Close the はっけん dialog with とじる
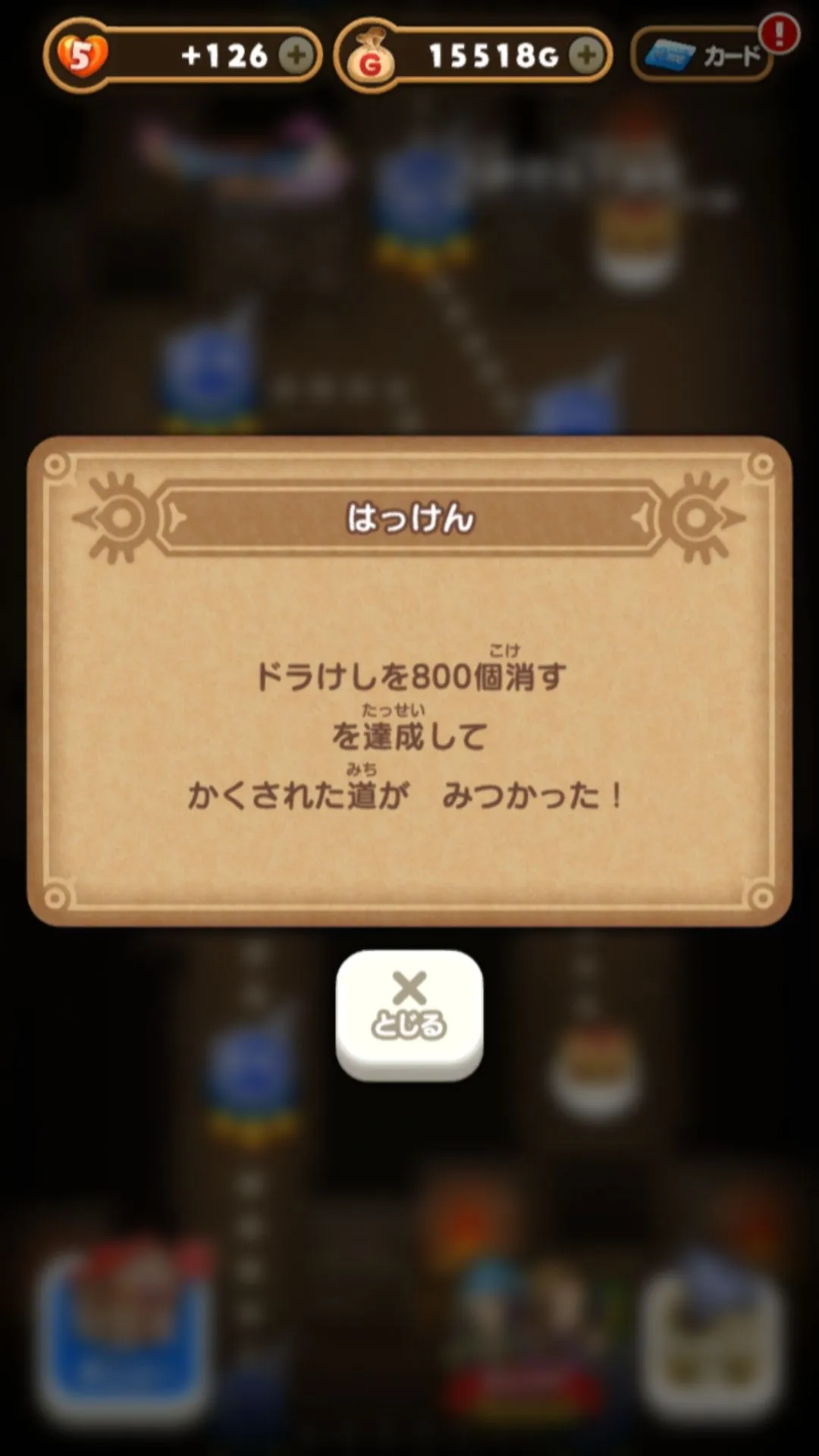This screenshot has width=819, height=1456. coord(409,1013)
